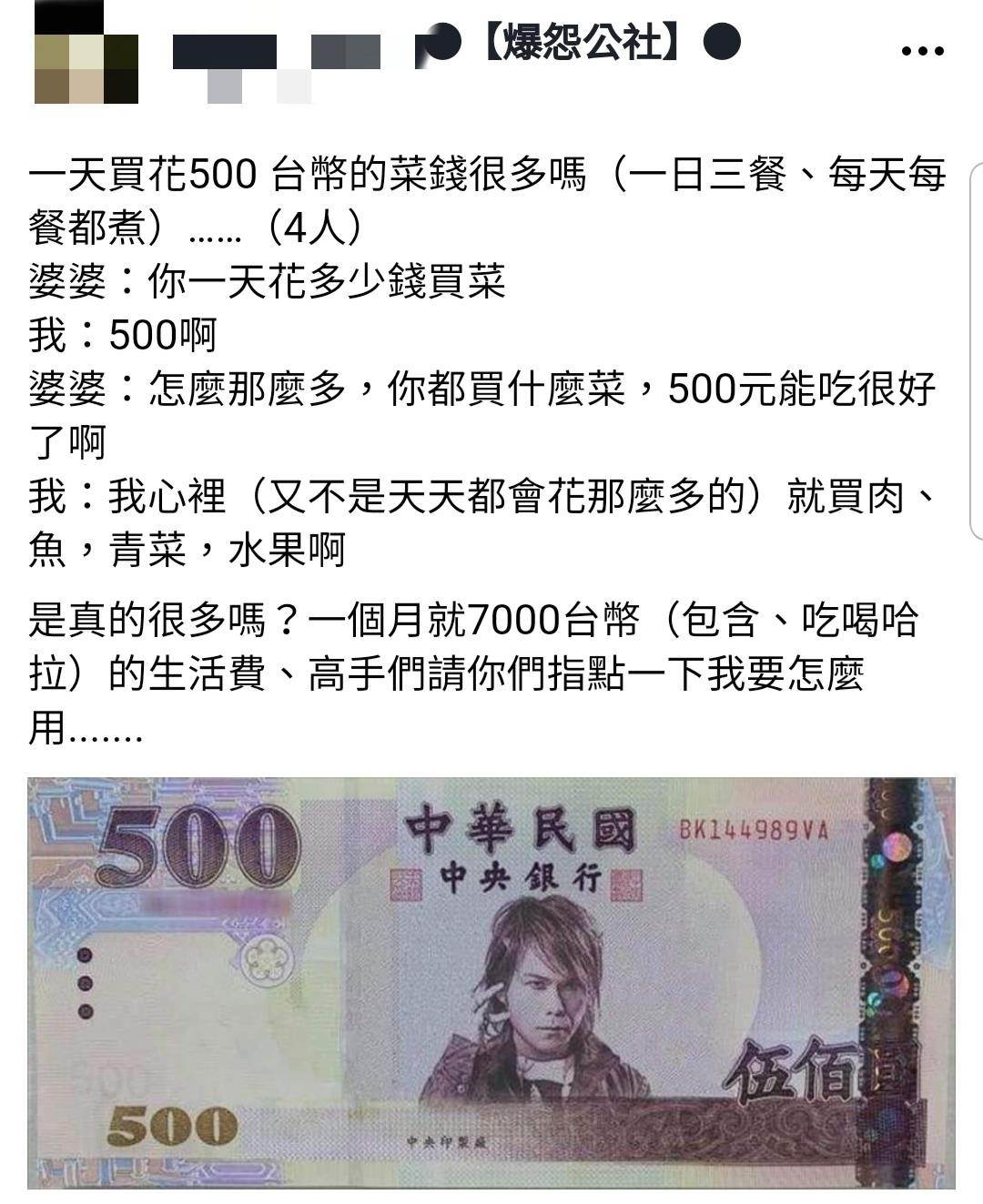
Task: Open the poster's profile picture
Action: (x=86, y=53)
